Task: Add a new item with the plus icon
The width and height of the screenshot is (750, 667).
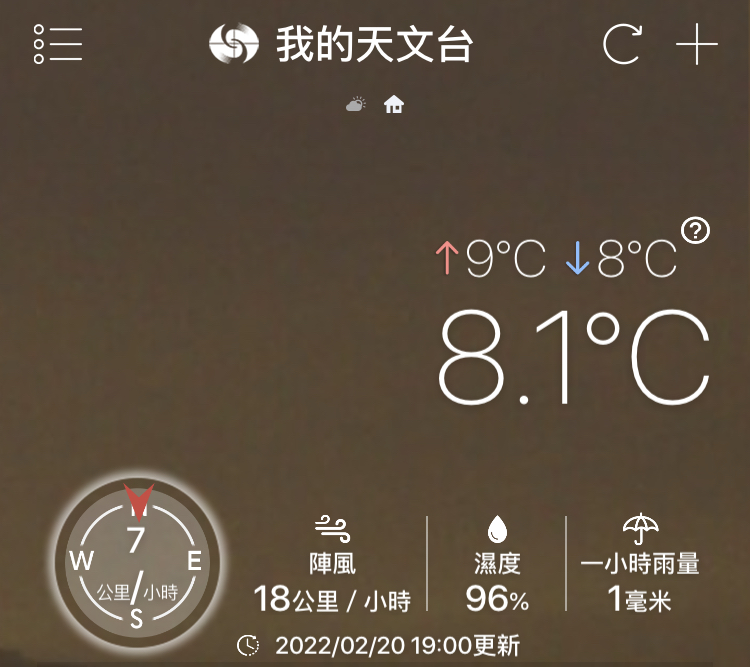Action: pos(697,45)
